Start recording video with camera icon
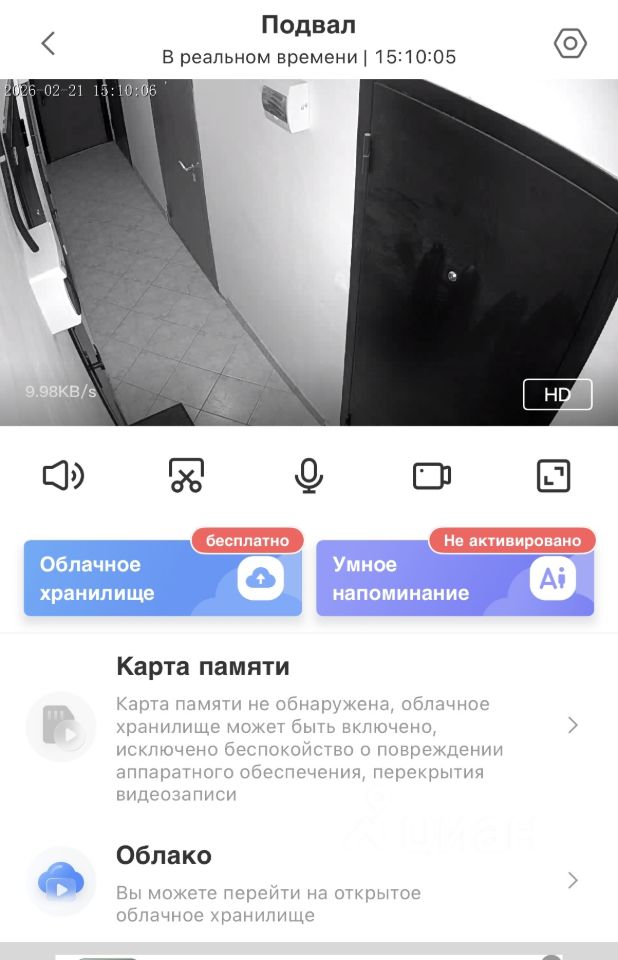The height and width of the screenshot is (960, 618). click(432, 476)
